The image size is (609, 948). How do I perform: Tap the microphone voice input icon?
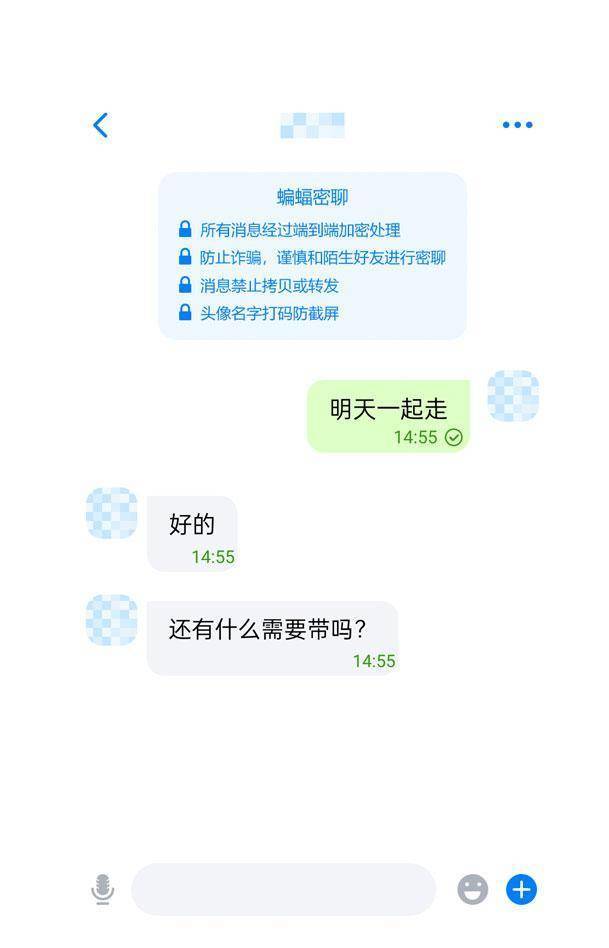[102, 888]
